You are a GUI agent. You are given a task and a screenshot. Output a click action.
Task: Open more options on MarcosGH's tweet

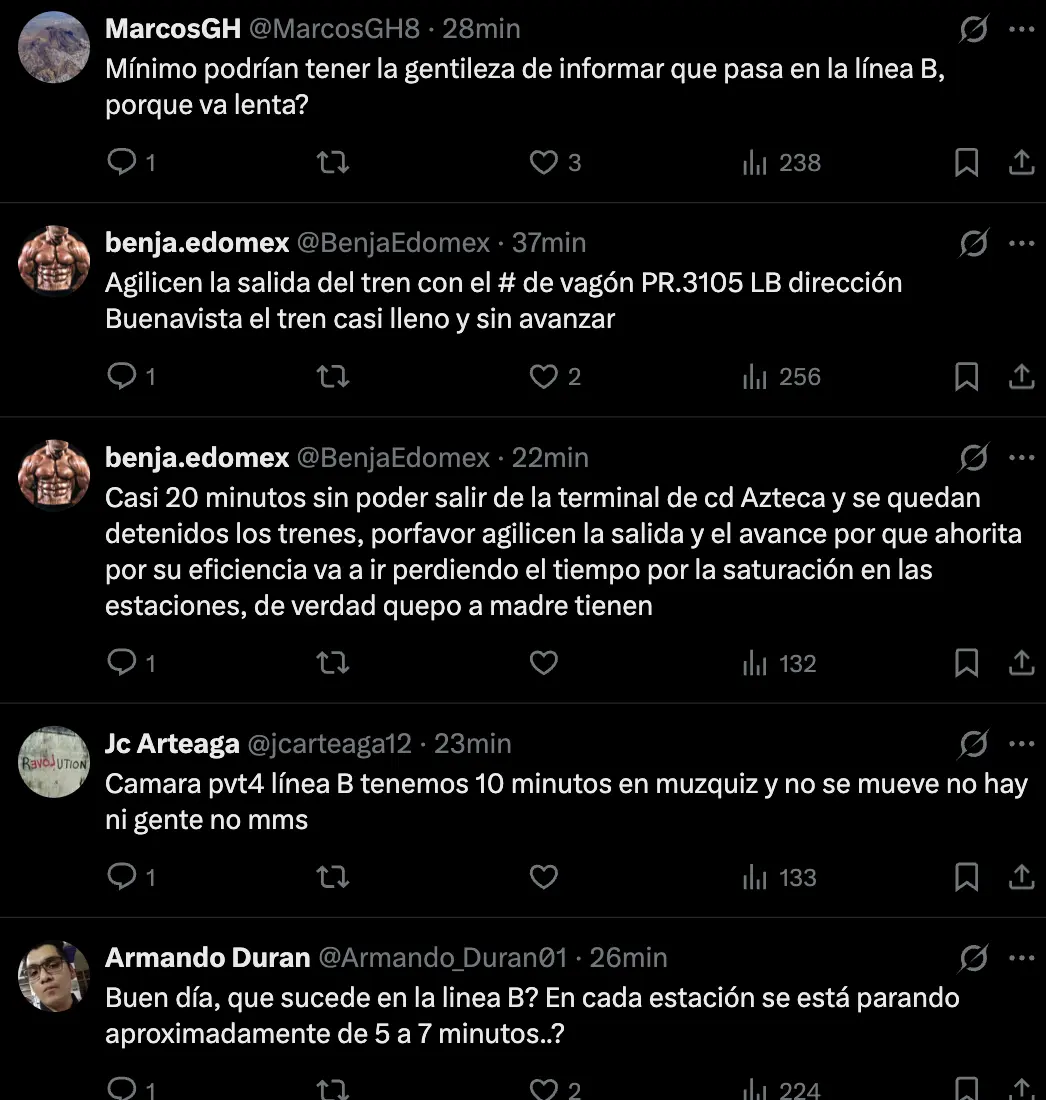tap(1021, 29)
